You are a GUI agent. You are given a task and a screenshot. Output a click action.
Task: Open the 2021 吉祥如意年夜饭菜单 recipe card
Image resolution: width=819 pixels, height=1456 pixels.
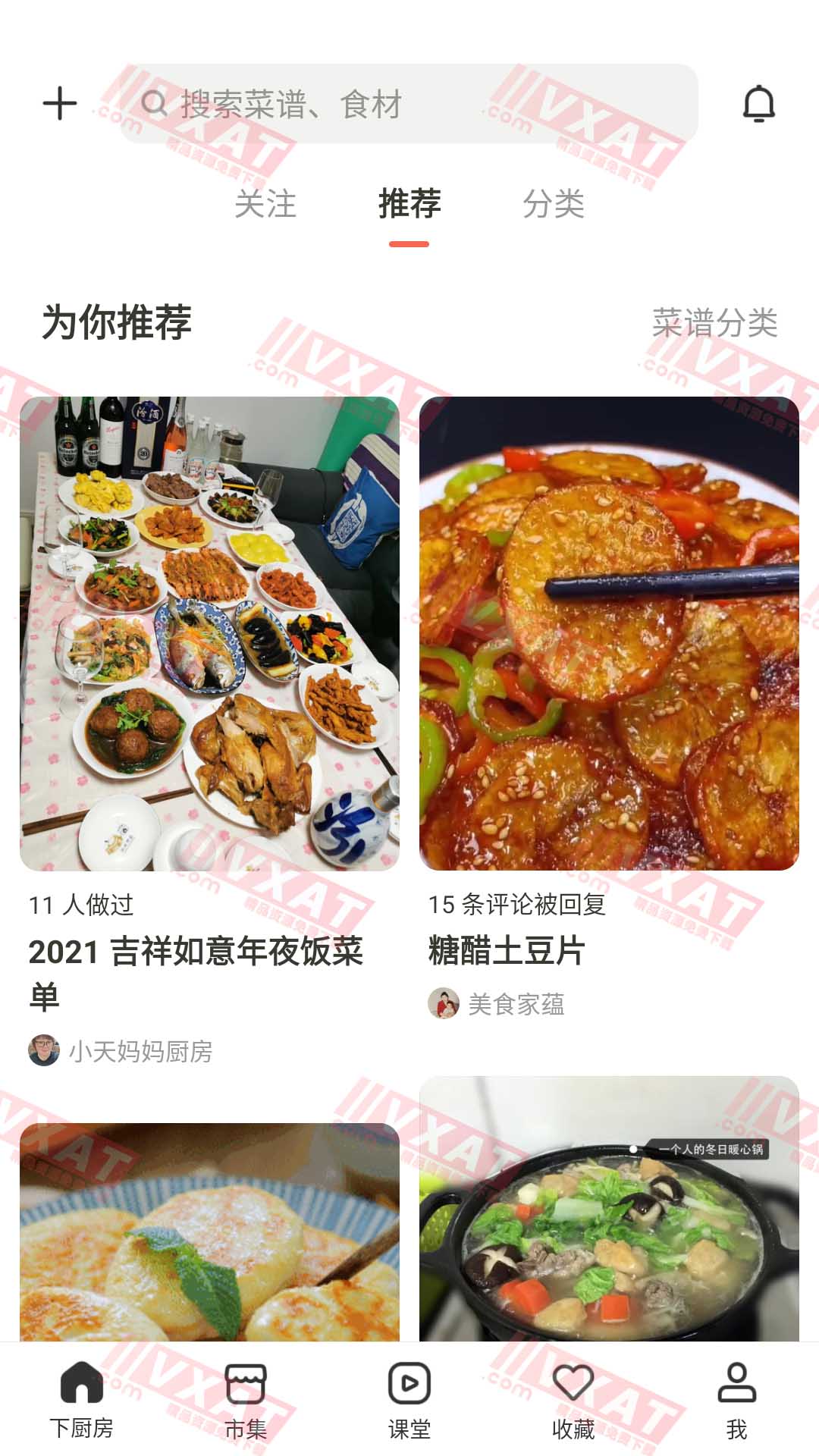coord(209,633)
